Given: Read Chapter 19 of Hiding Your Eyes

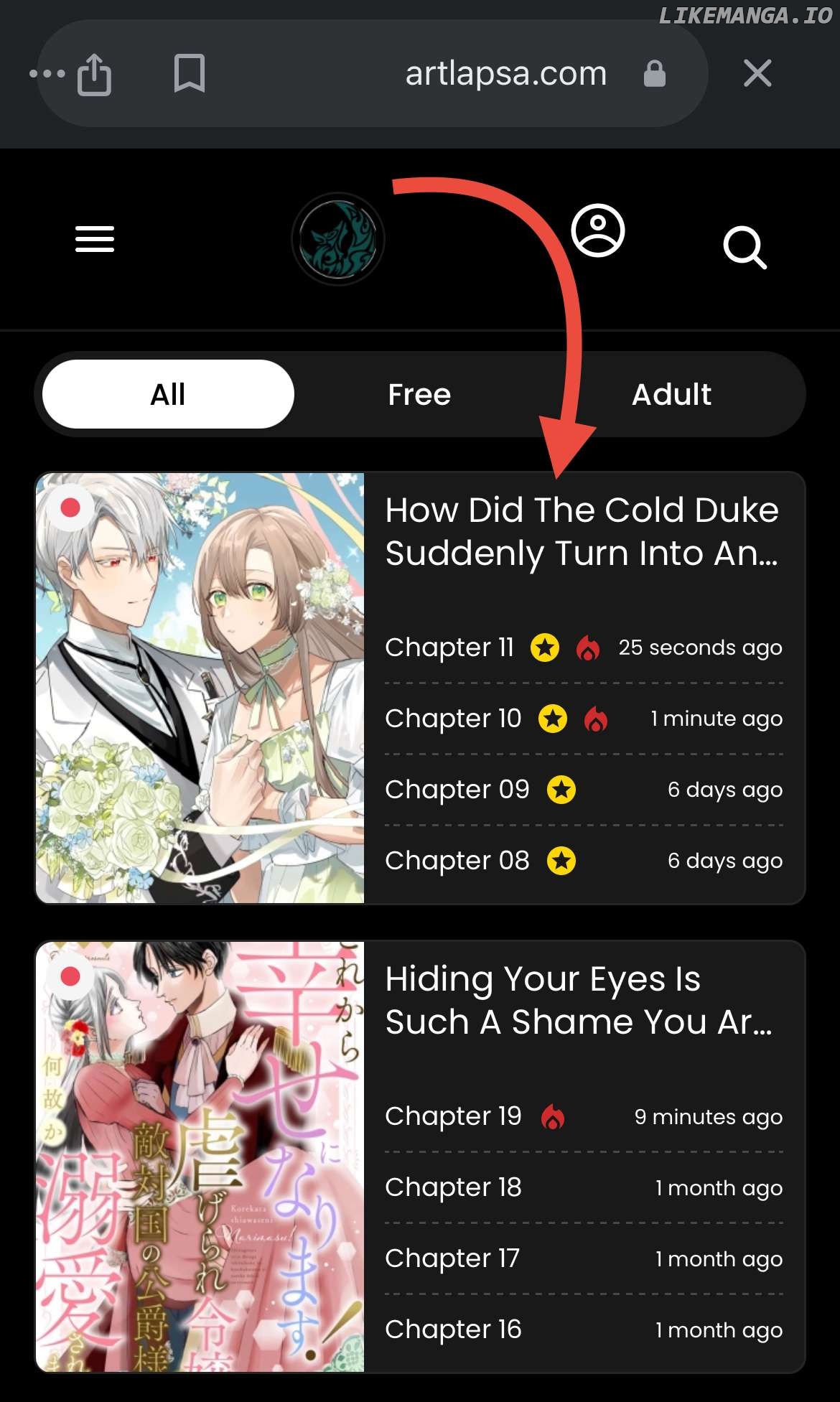Looking at the screenshot, I should click(x=453, y=1116).
